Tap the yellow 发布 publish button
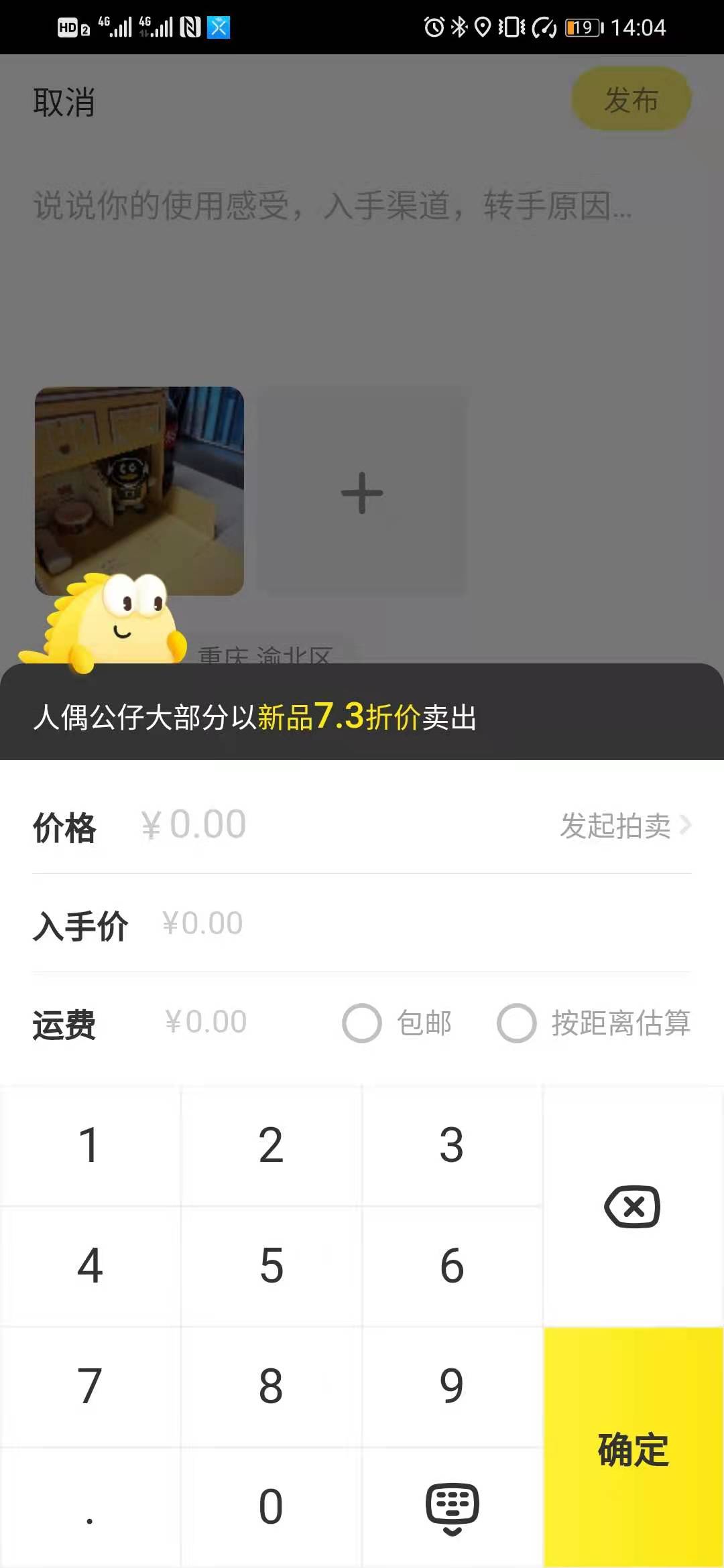 click(x=630, y=100)
